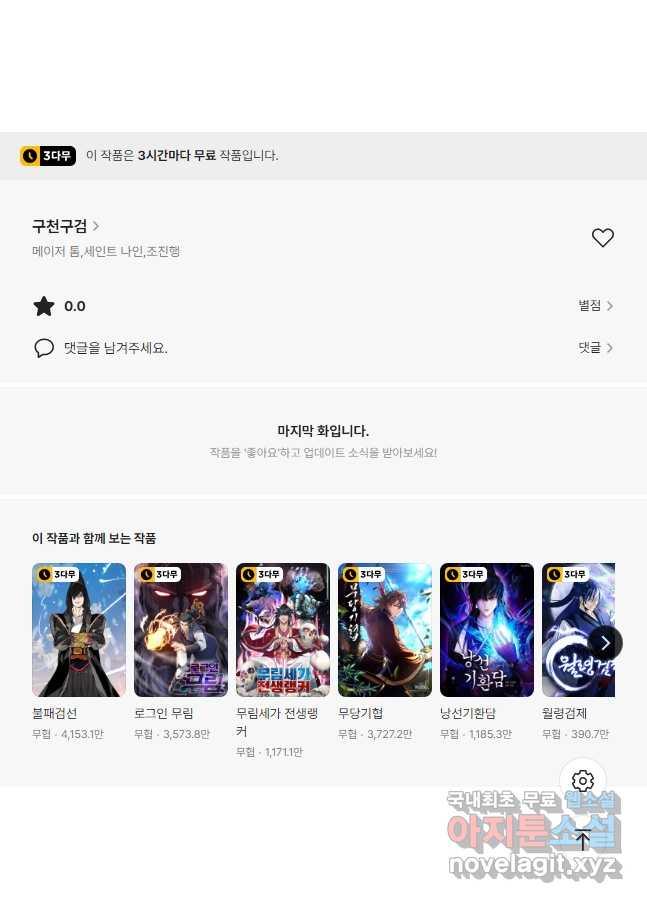This screenshot has height=903, width=647.
Task: Show next recommended works with the arrow
Action: click(x=605, y=643)
